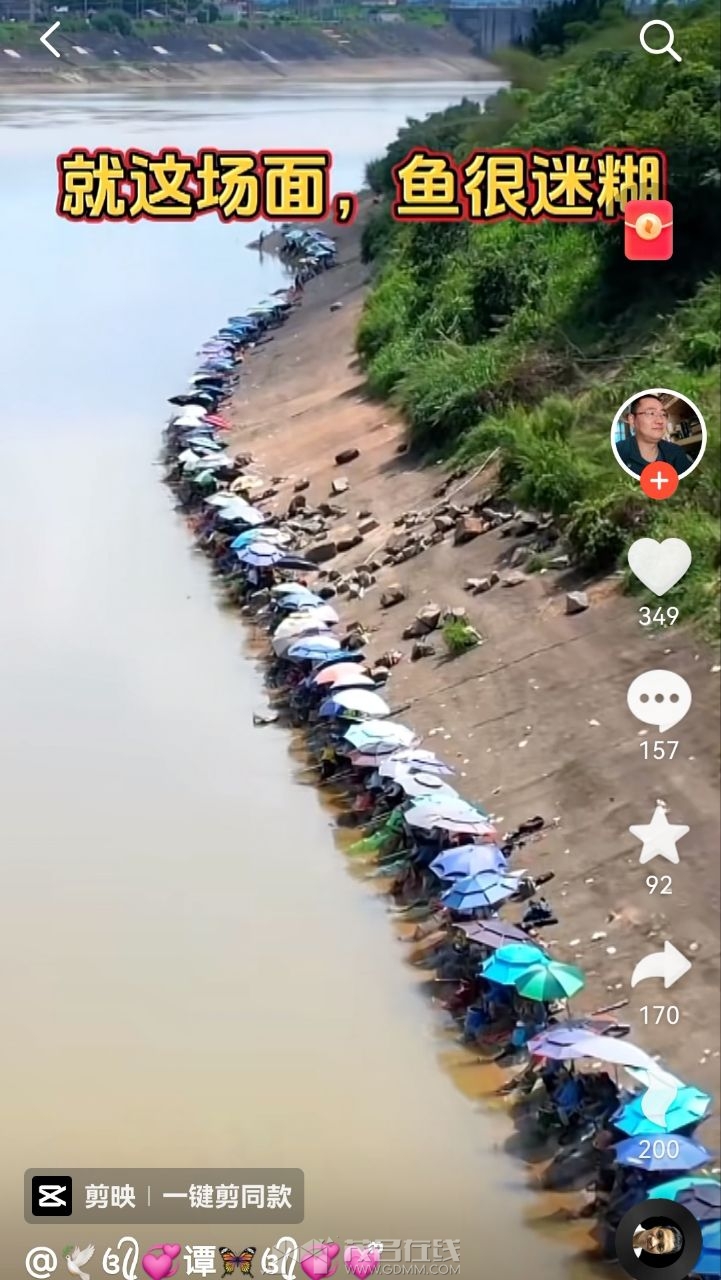
Task: Open the creator's username below the video
Action: [200, 1260]
